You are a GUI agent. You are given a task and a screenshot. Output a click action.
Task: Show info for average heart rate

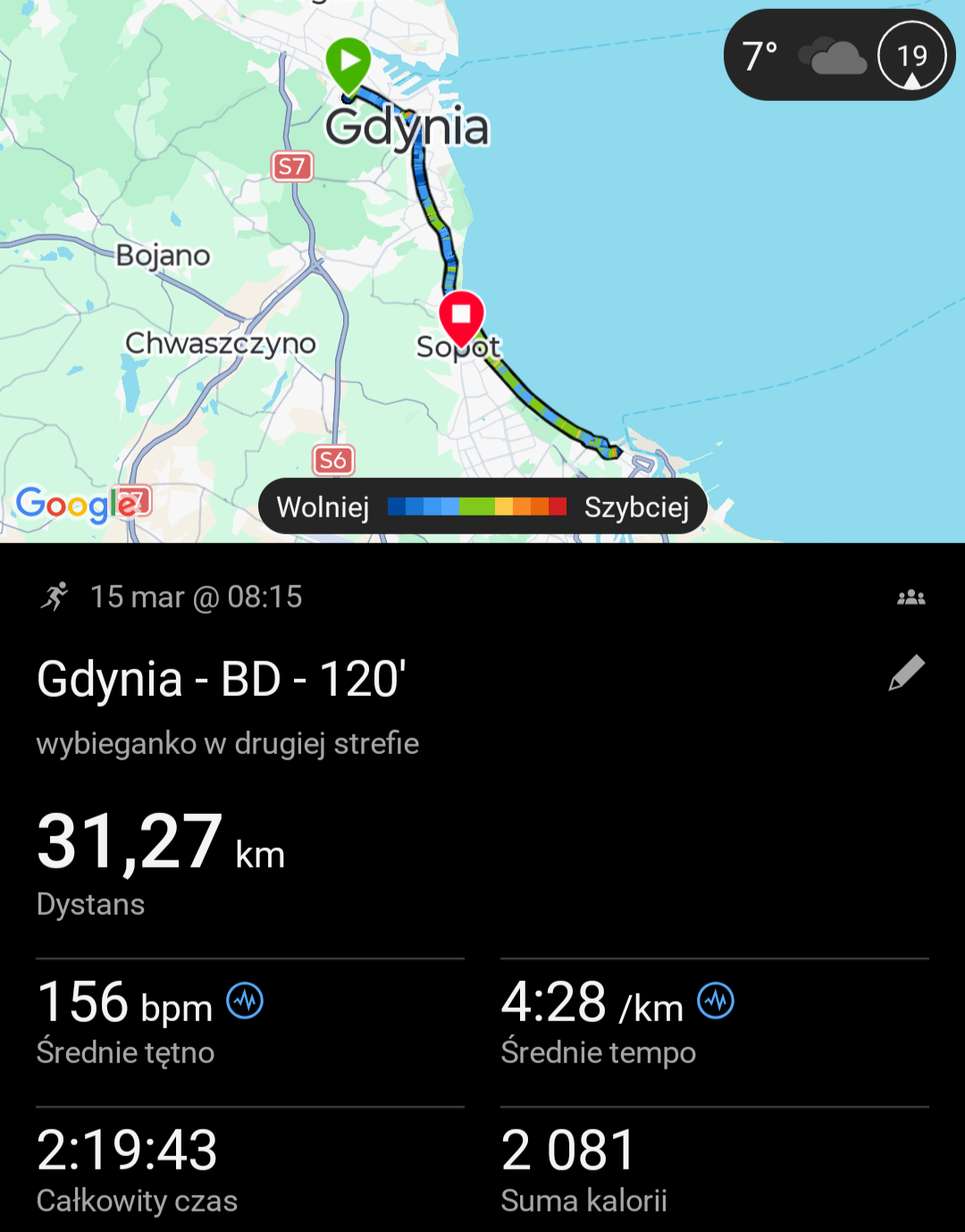[245, 1001]
